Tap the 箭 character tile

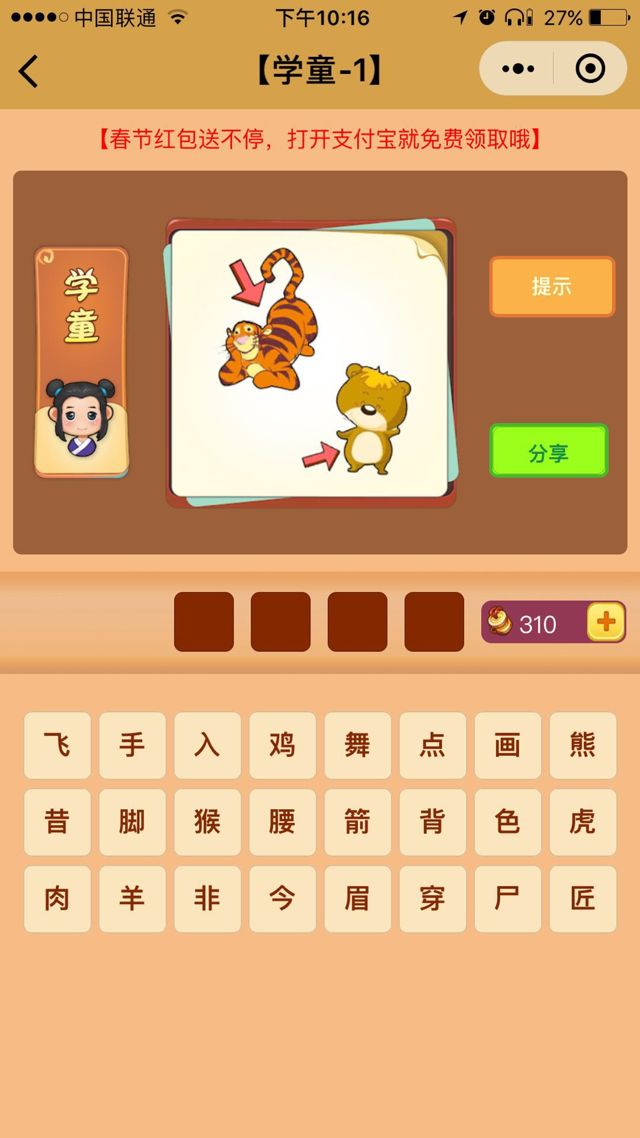tap(357, 822)
